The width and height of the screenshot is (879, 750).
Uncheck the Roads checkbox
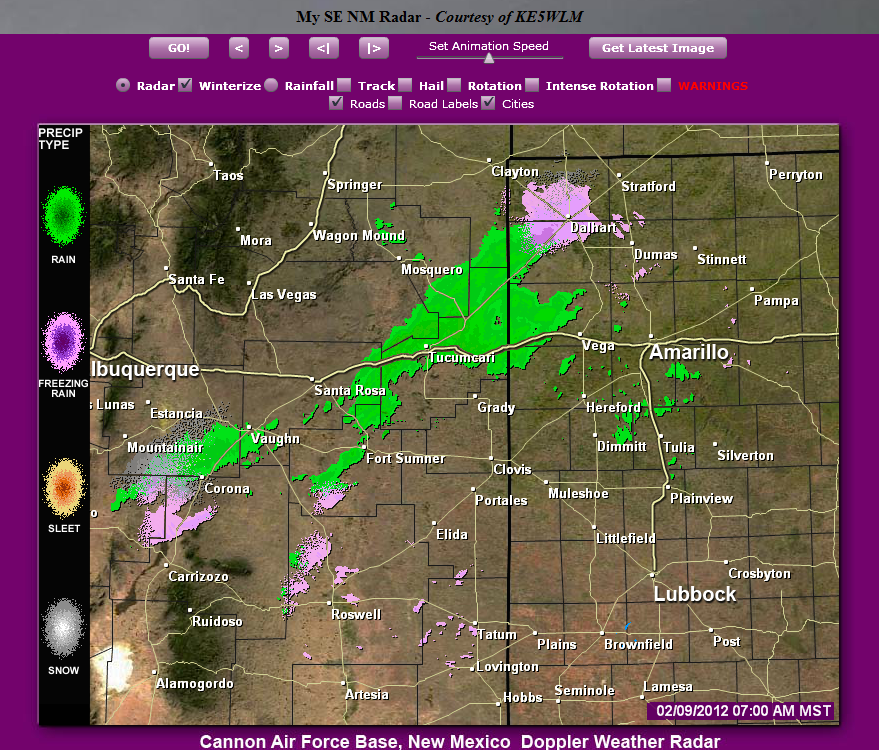[336, 103]
